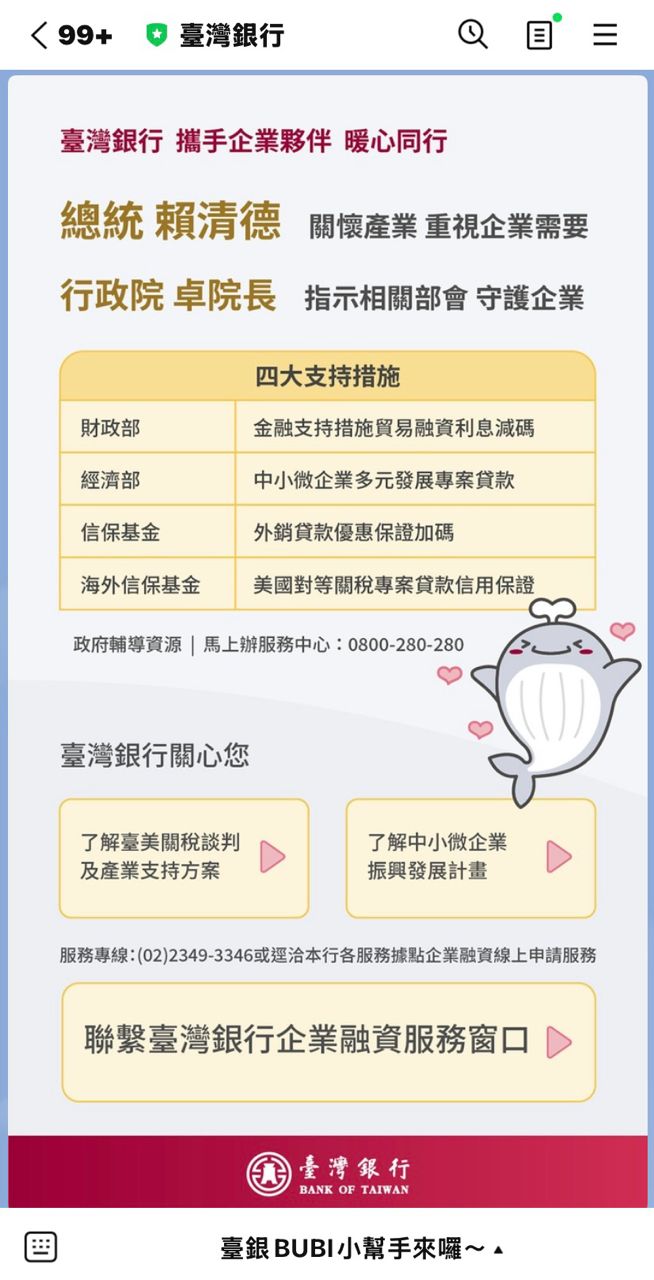Go back to the chat list
654x1280 pixels.
coord(40,36)
